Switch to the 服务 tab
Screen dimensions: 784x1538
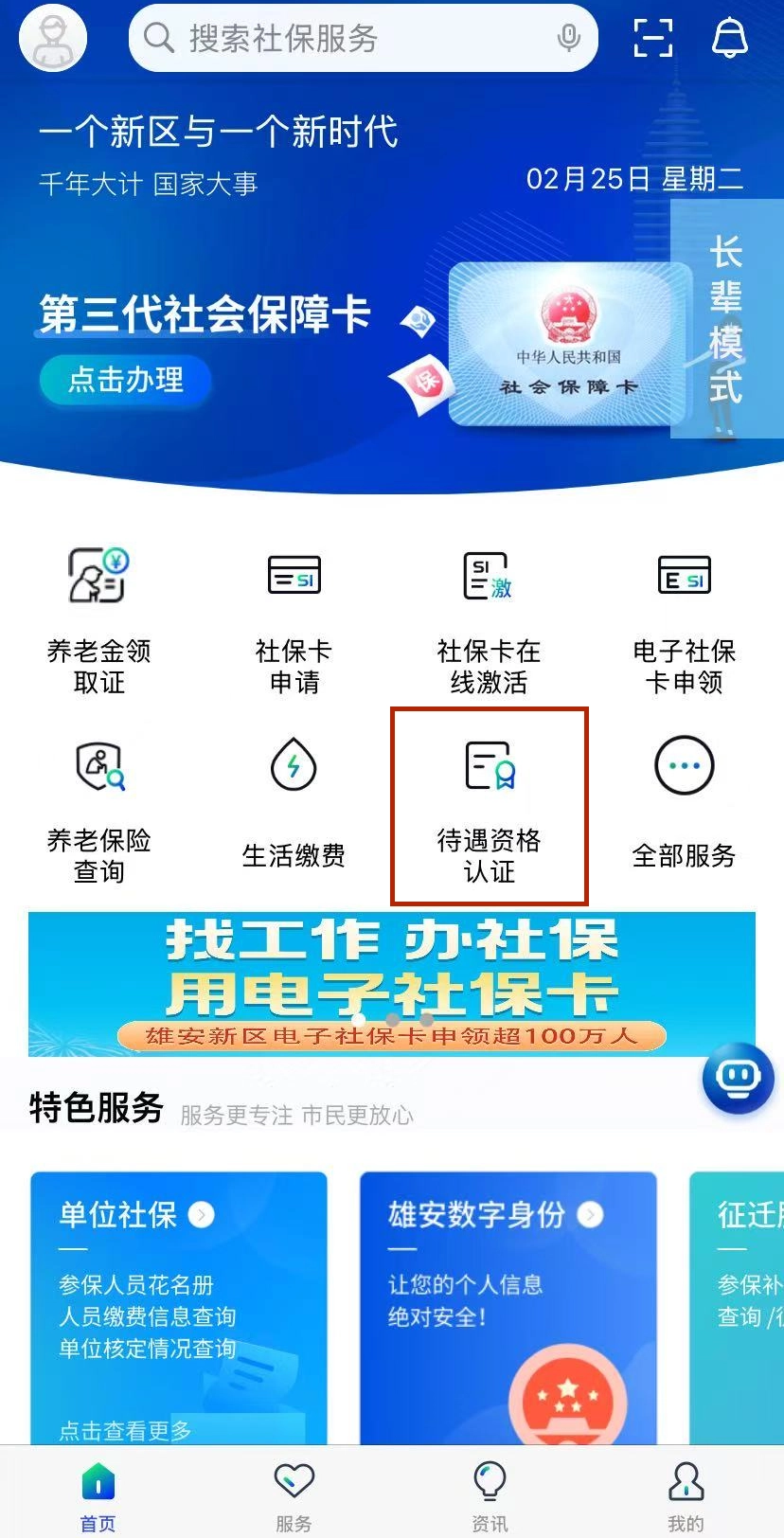click(x=294, y=1496)
